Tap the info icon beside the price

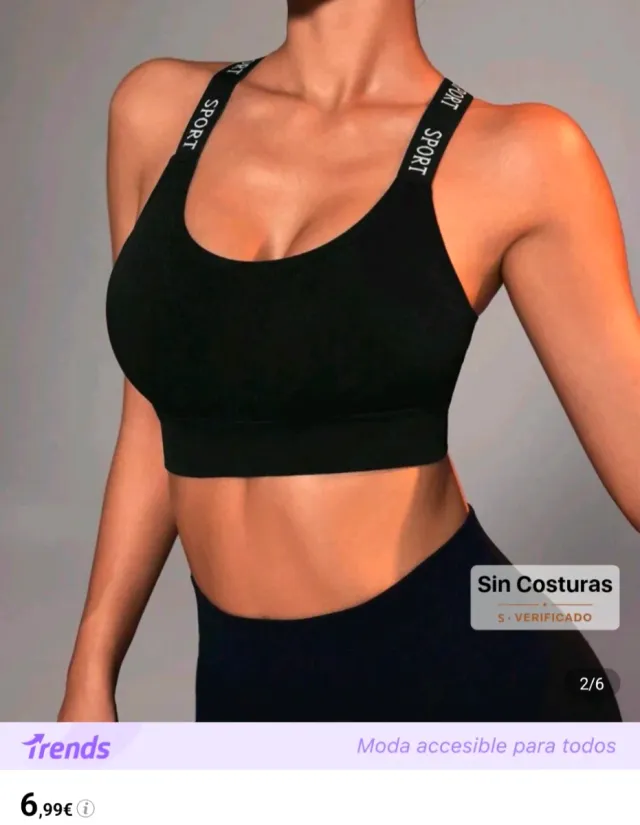click(87, 808)
